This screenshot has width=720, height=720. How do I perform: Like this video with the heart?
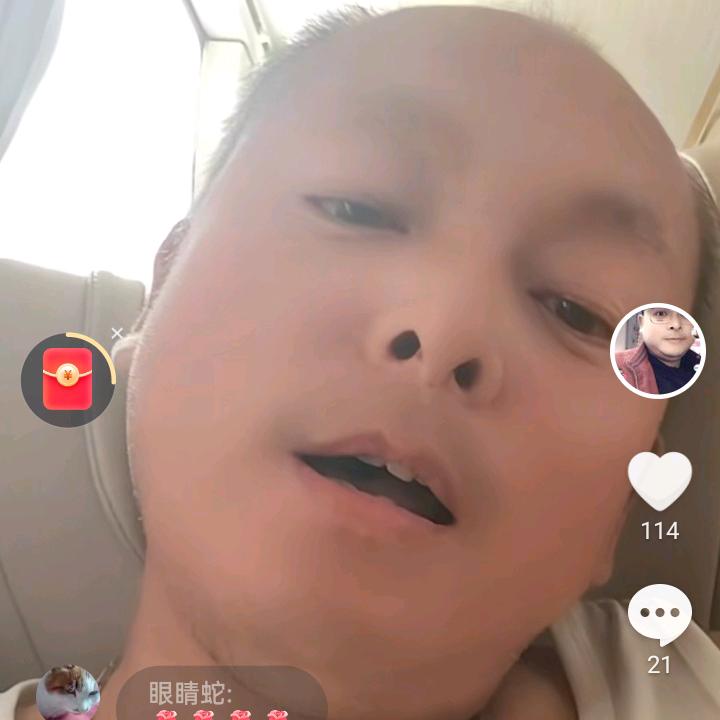coord(659,481)
